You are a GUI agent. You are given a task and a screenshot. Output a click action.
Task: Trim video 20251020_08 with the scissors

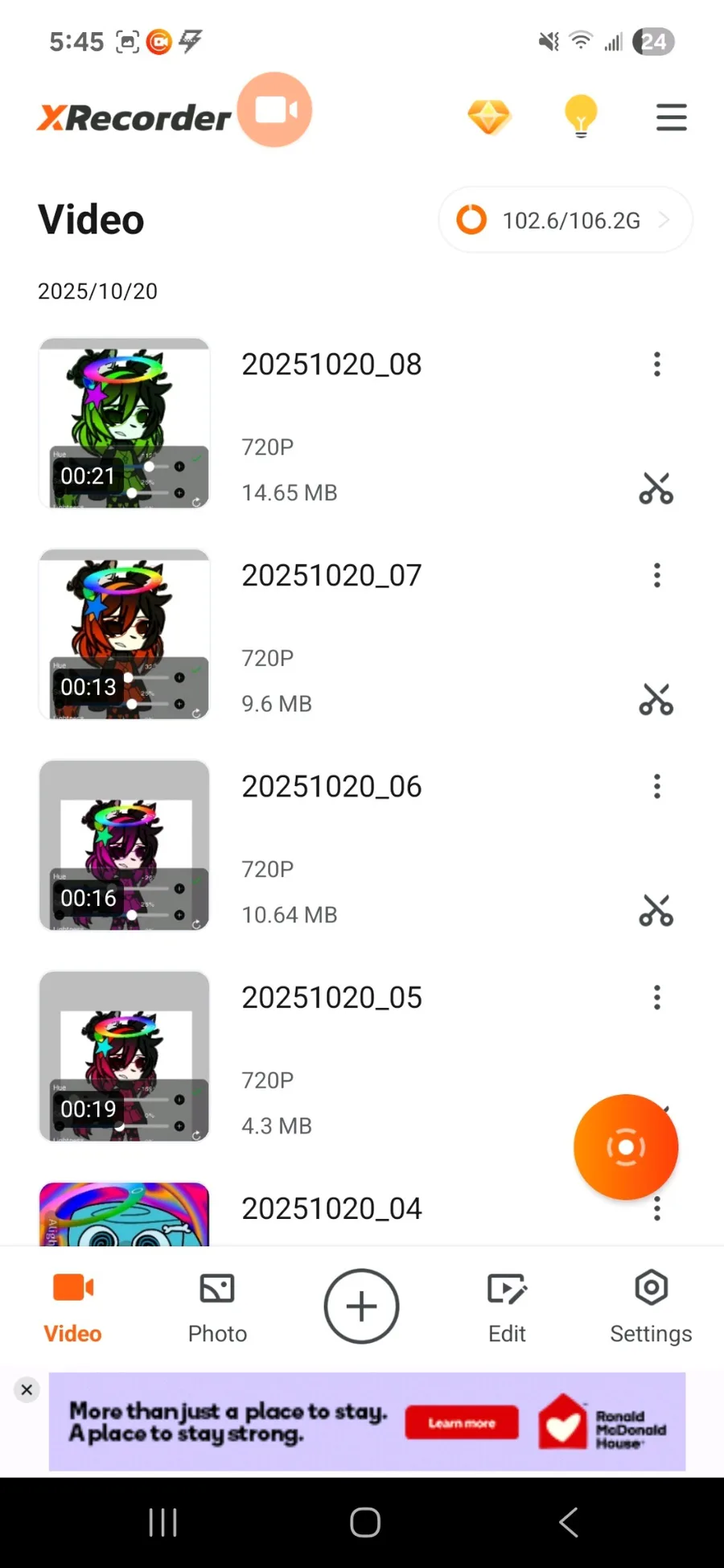656,488
